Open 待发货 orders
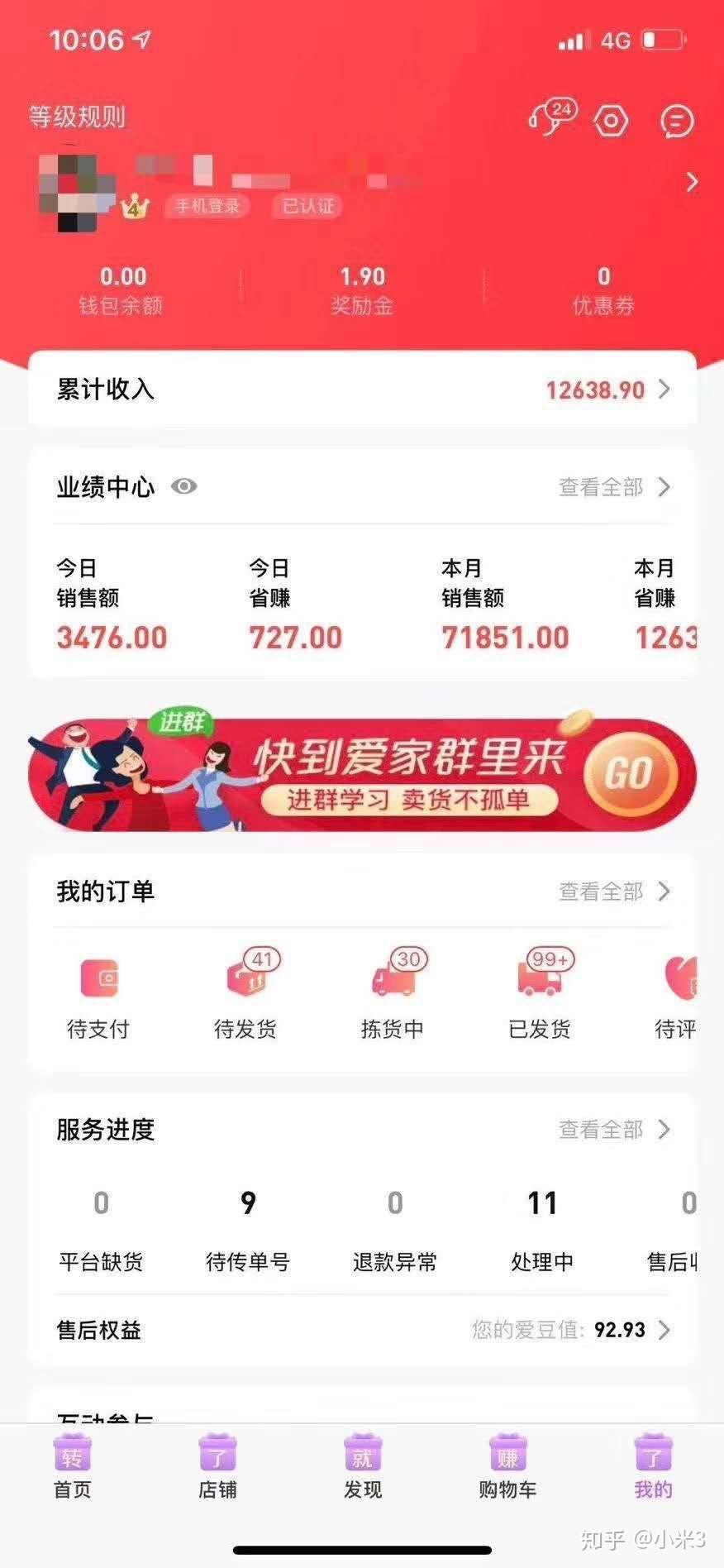 point(245,996)
